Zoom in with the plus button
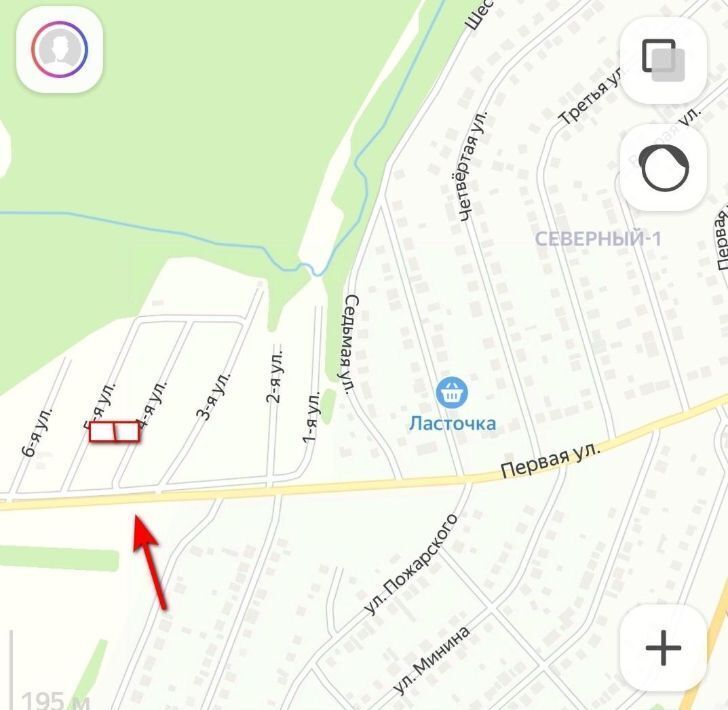This screenshot has height=710, width=728. point(663,648)
